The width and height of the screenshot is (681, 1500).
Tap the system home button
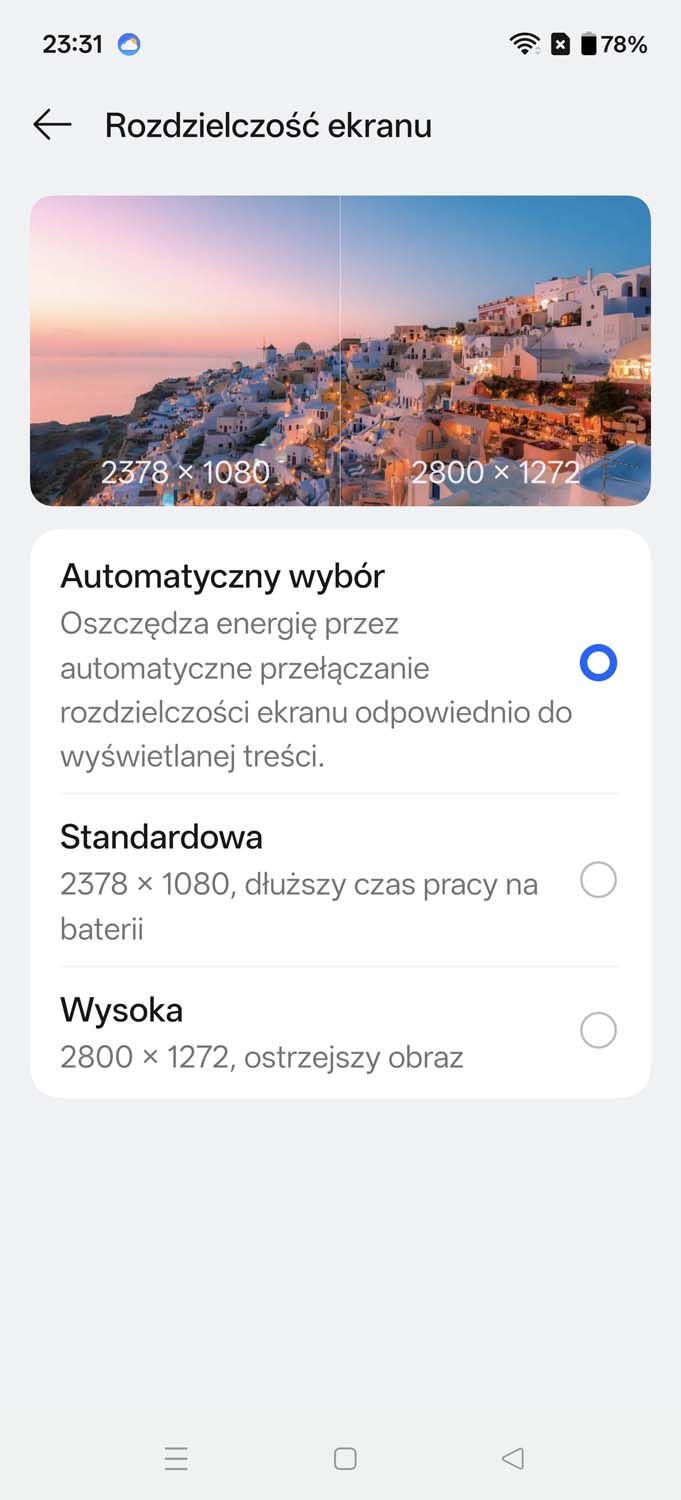coord(345,1459)
